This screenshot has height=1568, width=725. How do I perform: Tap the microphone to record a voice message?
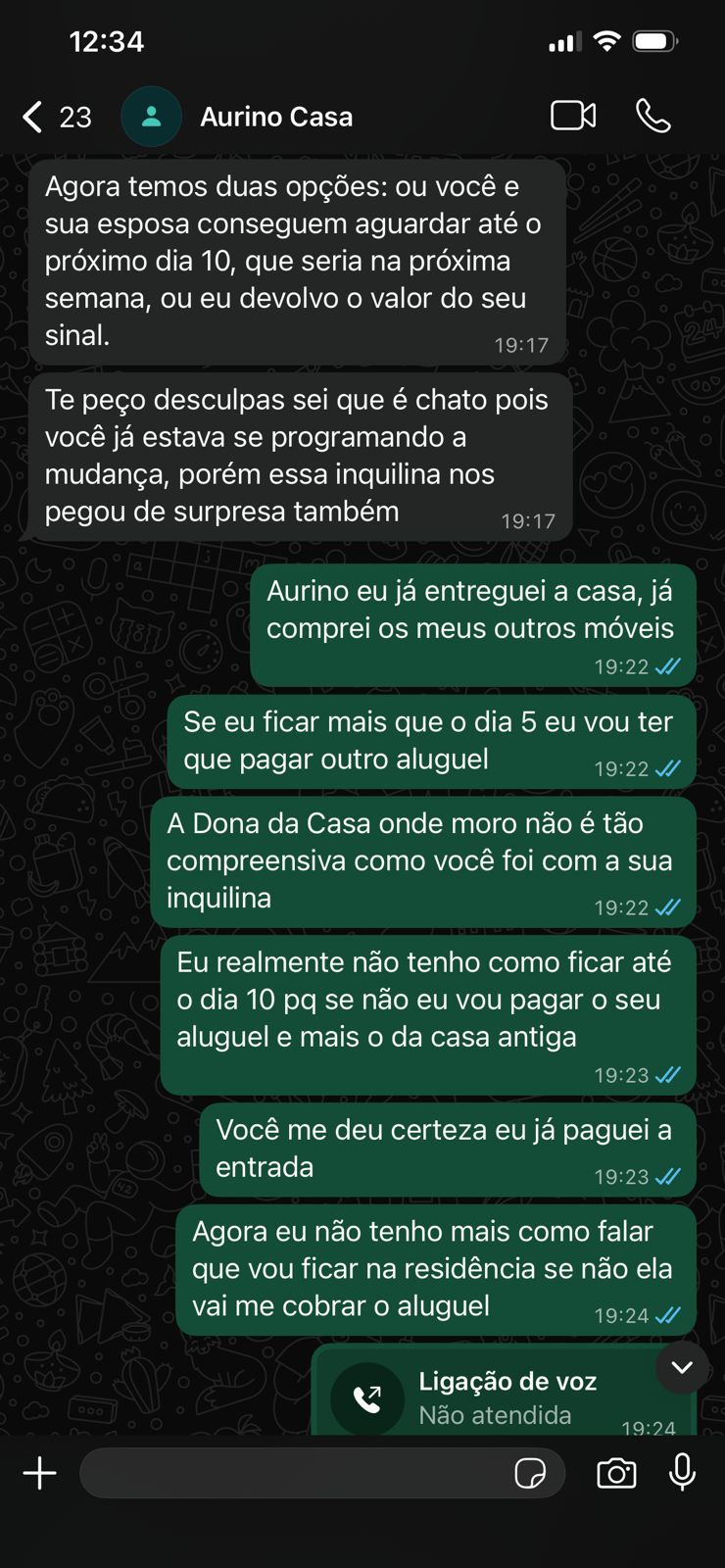682,1472
